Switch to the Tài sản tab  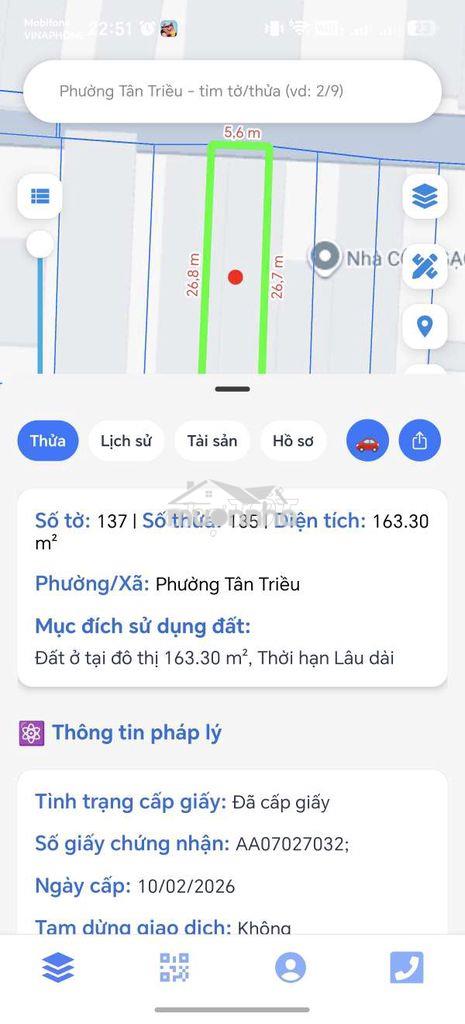point(212,441)
